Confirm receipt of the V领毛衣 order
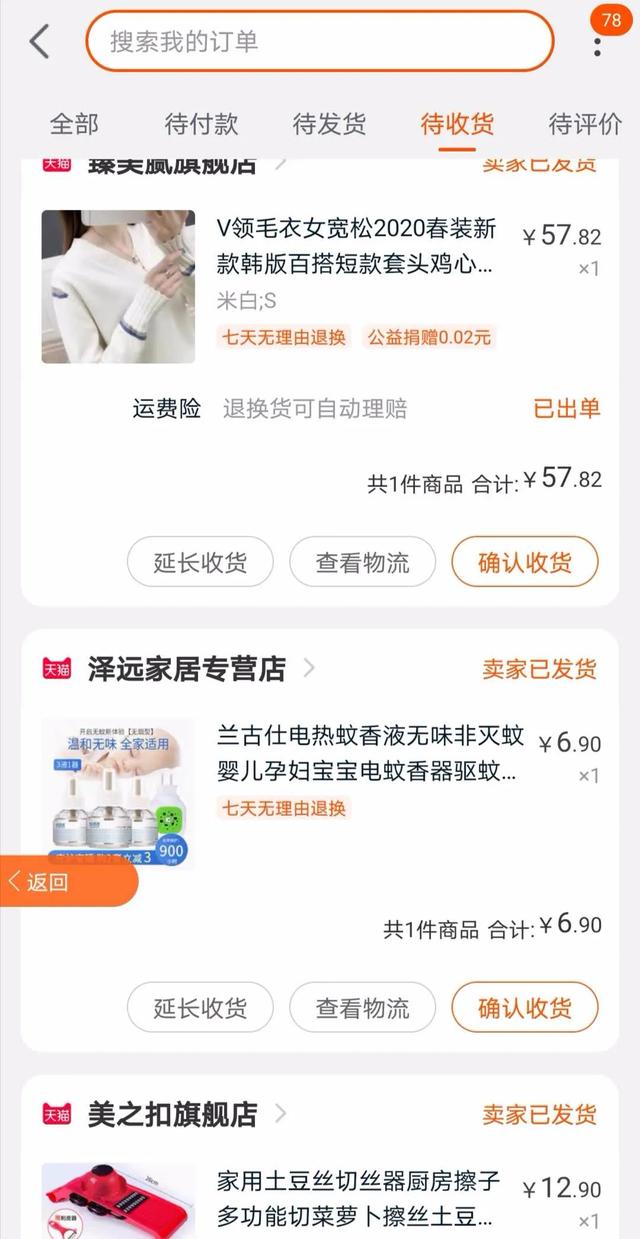The height and width of the screenshot is (1239, 640). (525, 562)
